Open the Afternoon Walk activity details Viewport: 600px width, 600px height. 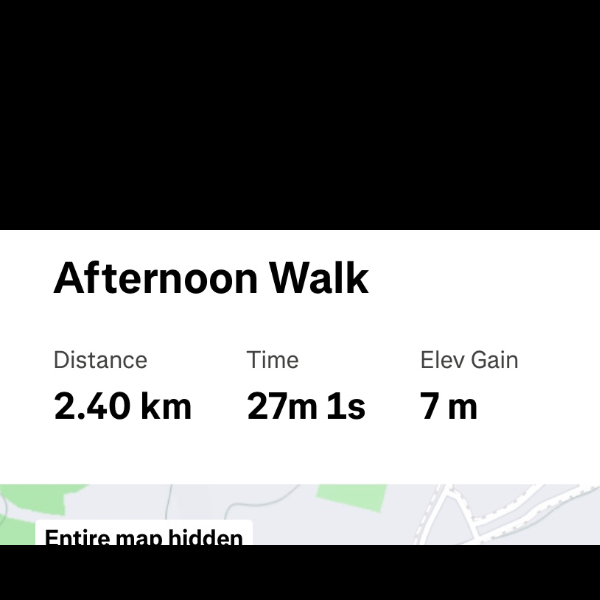211,279
